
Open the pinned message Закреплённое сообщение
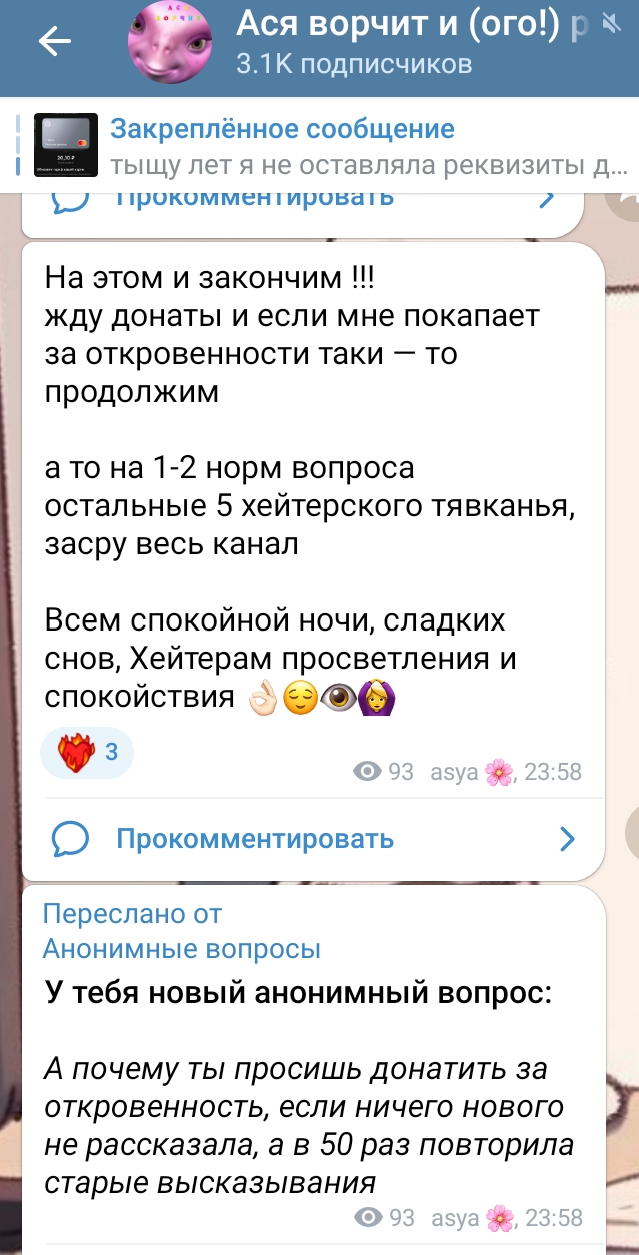(319, 145)
